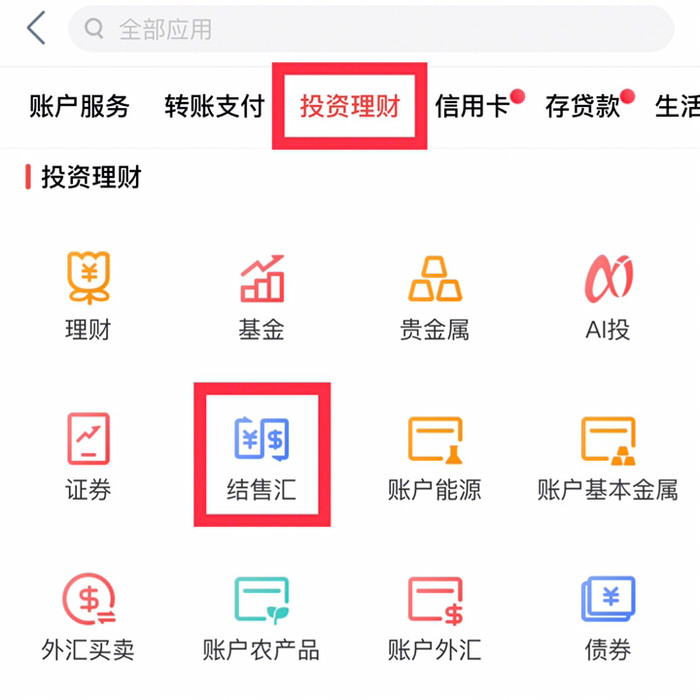This screenshot has height=700, width=700.
Task: Open 证券 securities
Action: (88, 457)
